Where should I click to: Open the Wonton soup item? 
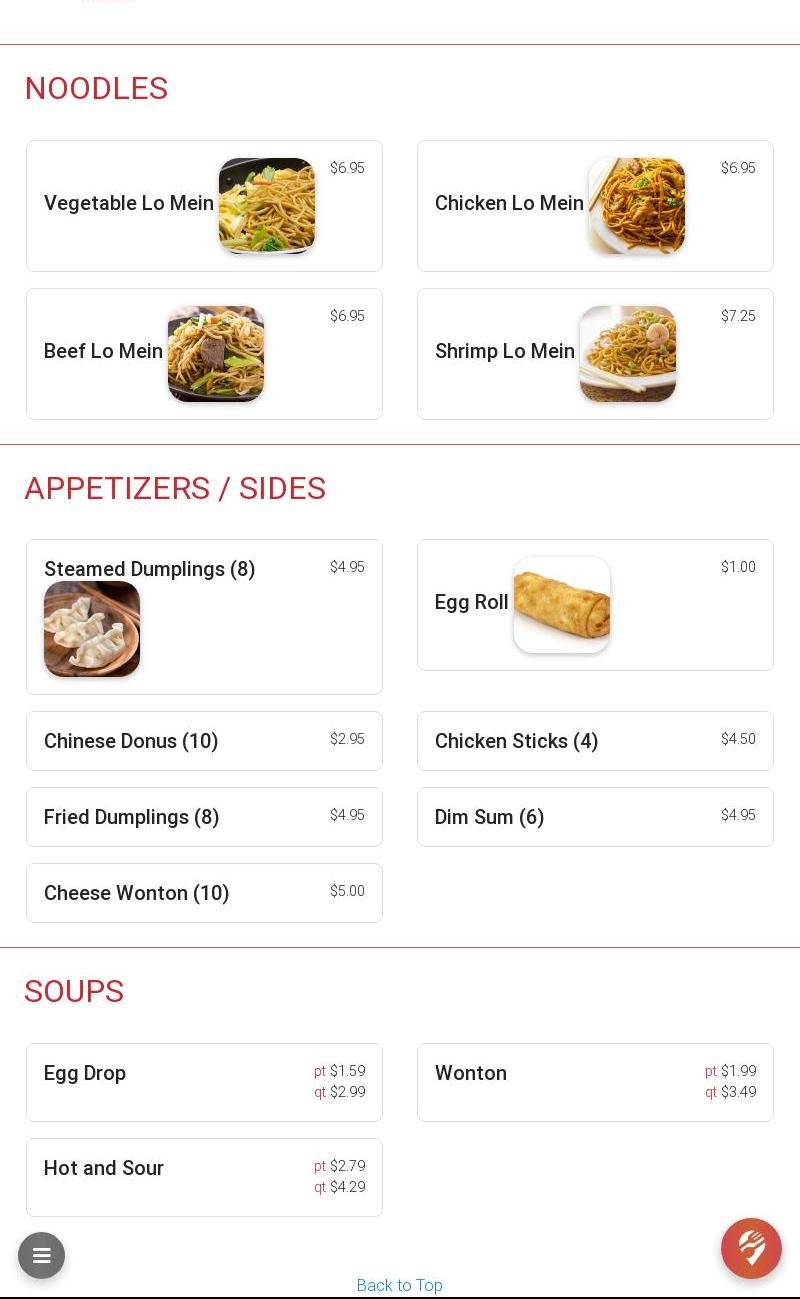click(x=595, y=1082)
